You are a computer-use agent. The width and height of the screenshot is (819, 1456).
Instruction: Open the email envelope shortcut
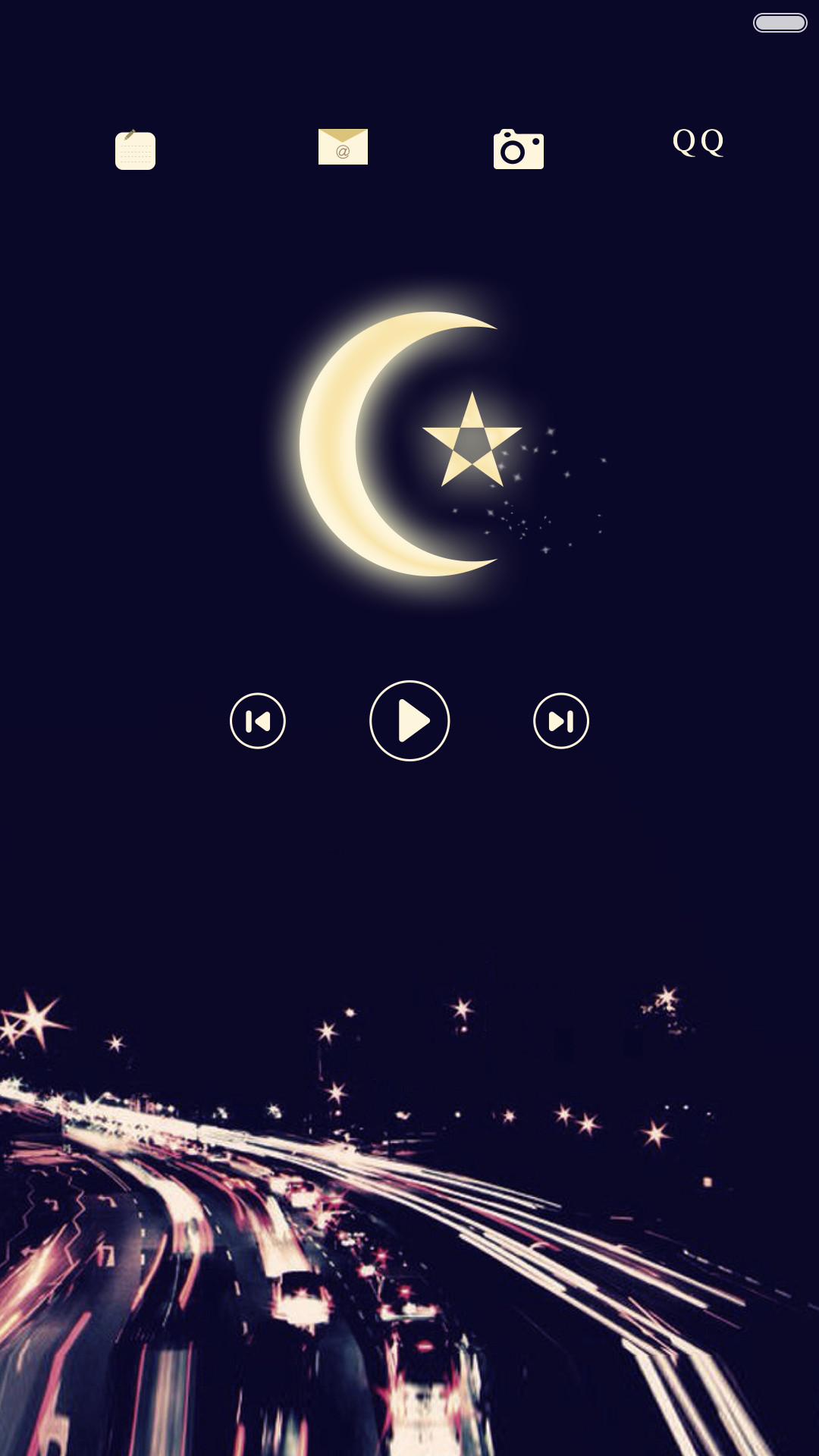pyautogui.click(x=343, y=146)
